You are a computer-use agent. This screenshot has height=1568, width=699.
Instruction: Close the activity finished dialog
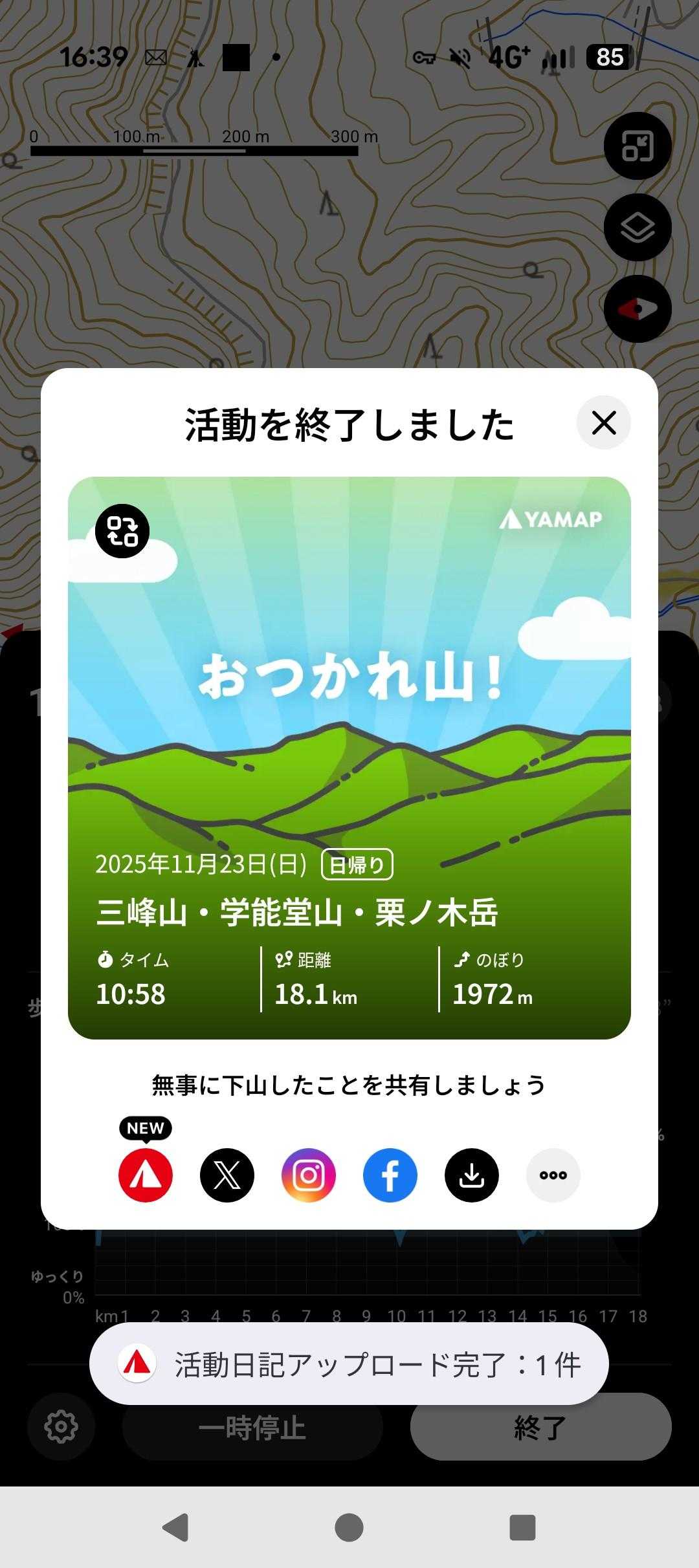[603, 423]
